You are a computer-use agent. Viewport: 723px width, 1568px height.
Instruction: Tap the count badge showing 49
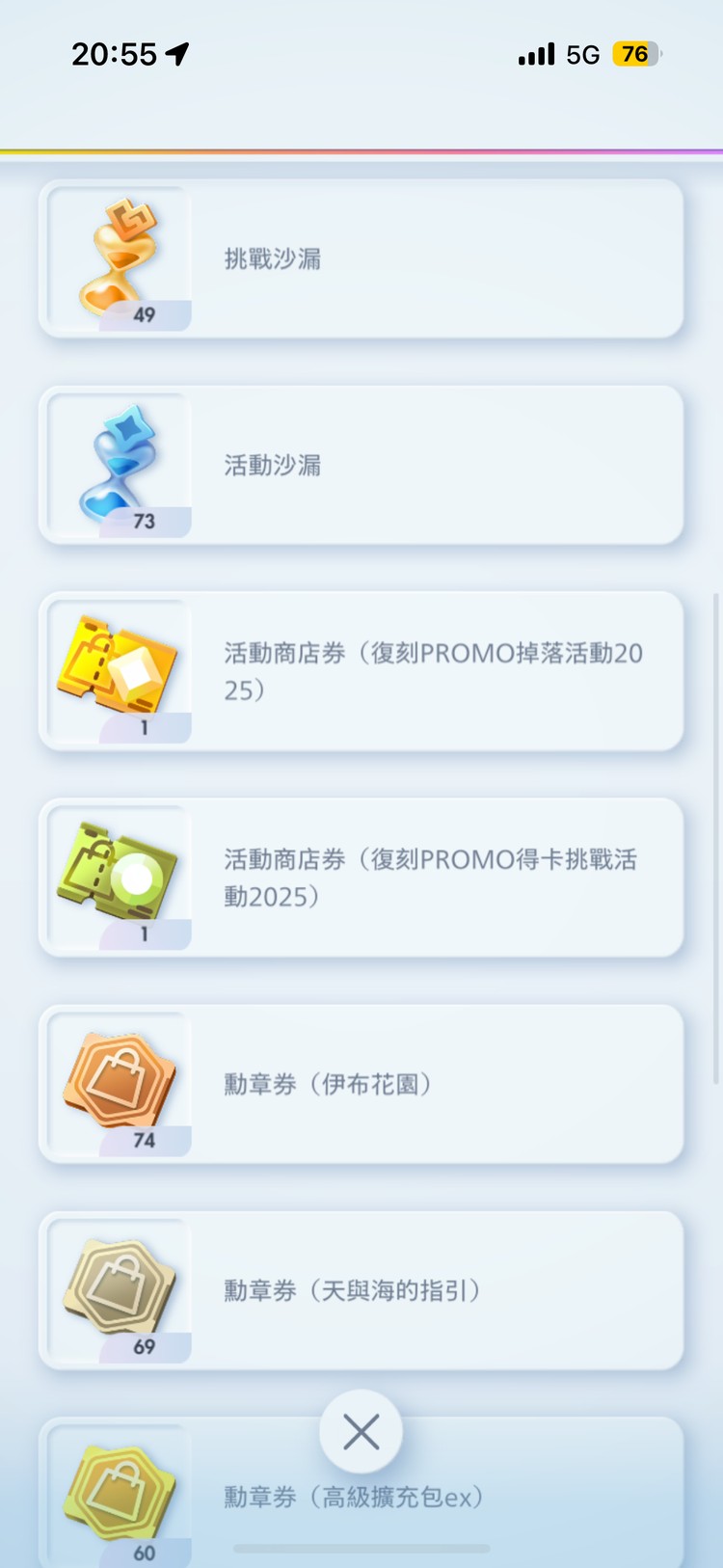click(146, 315)
